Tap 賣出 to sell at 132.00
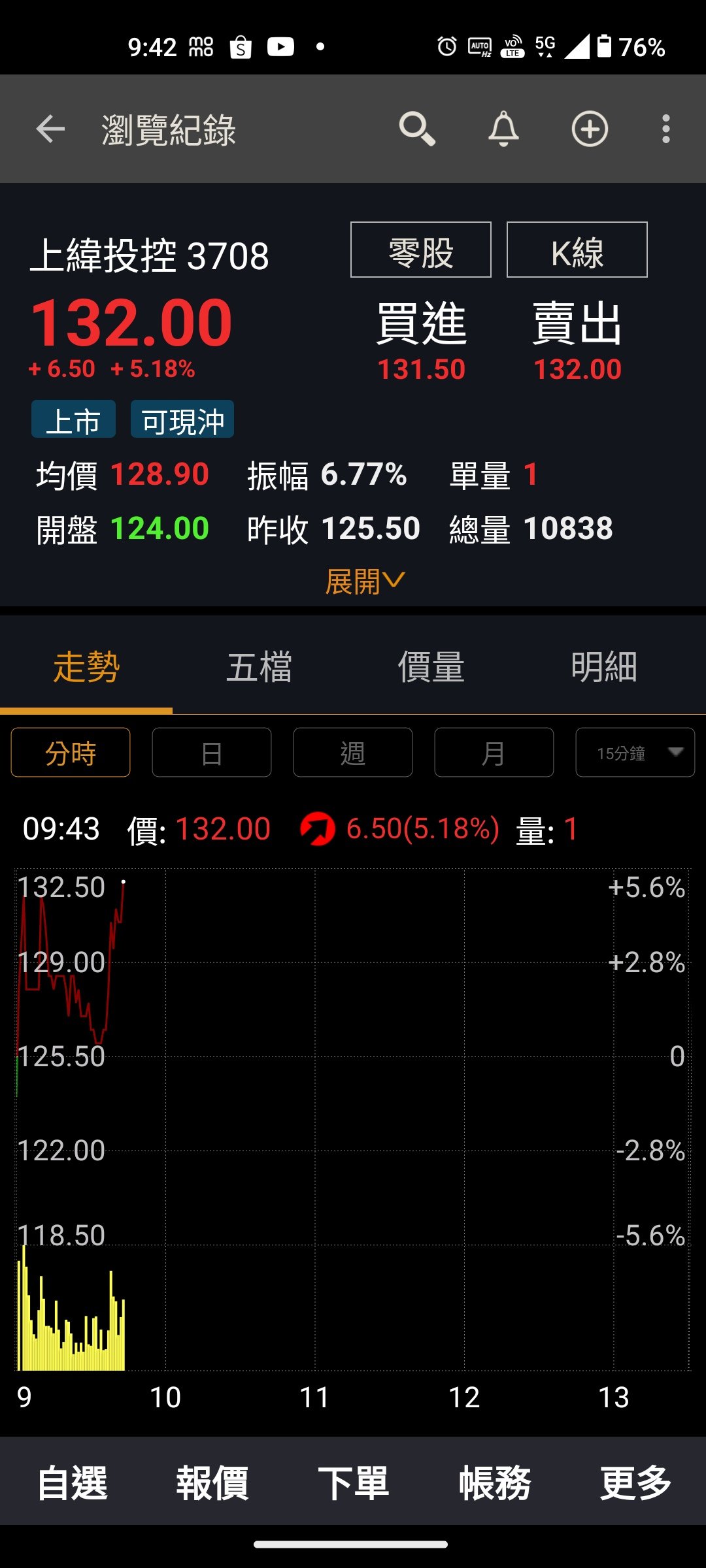The image size is (706, 1568). click(577, 340)
